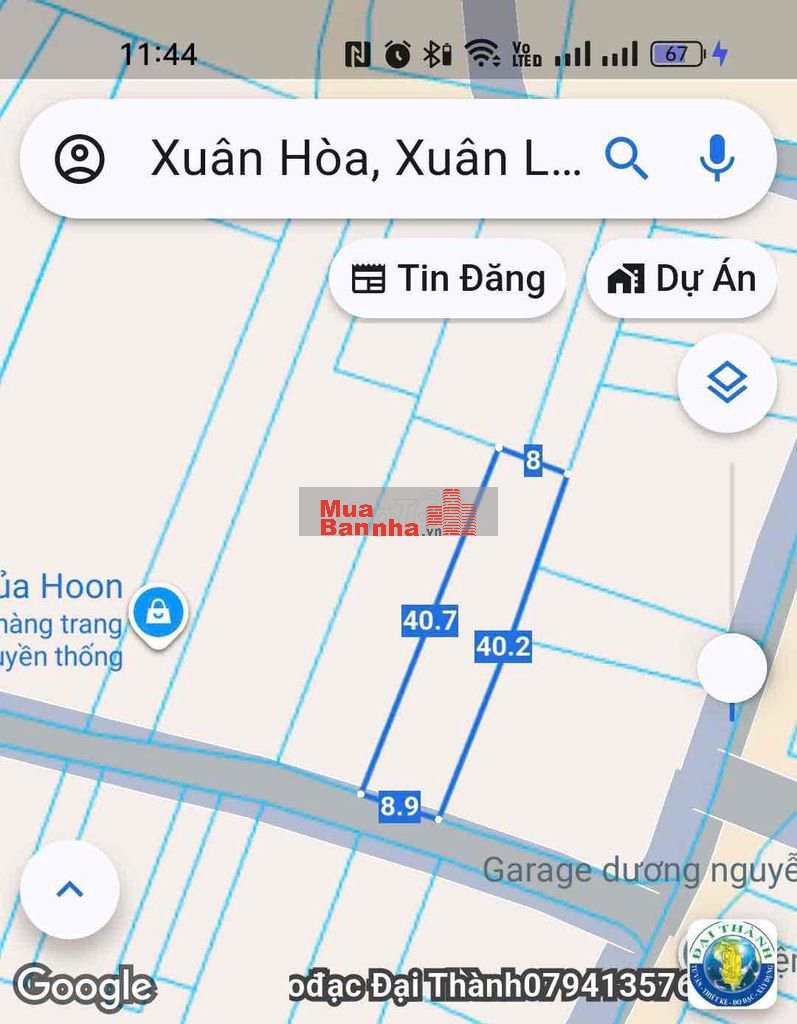This screenshot has width=797, height=1024.
Task: Open the map layers button
Action: 727,382
